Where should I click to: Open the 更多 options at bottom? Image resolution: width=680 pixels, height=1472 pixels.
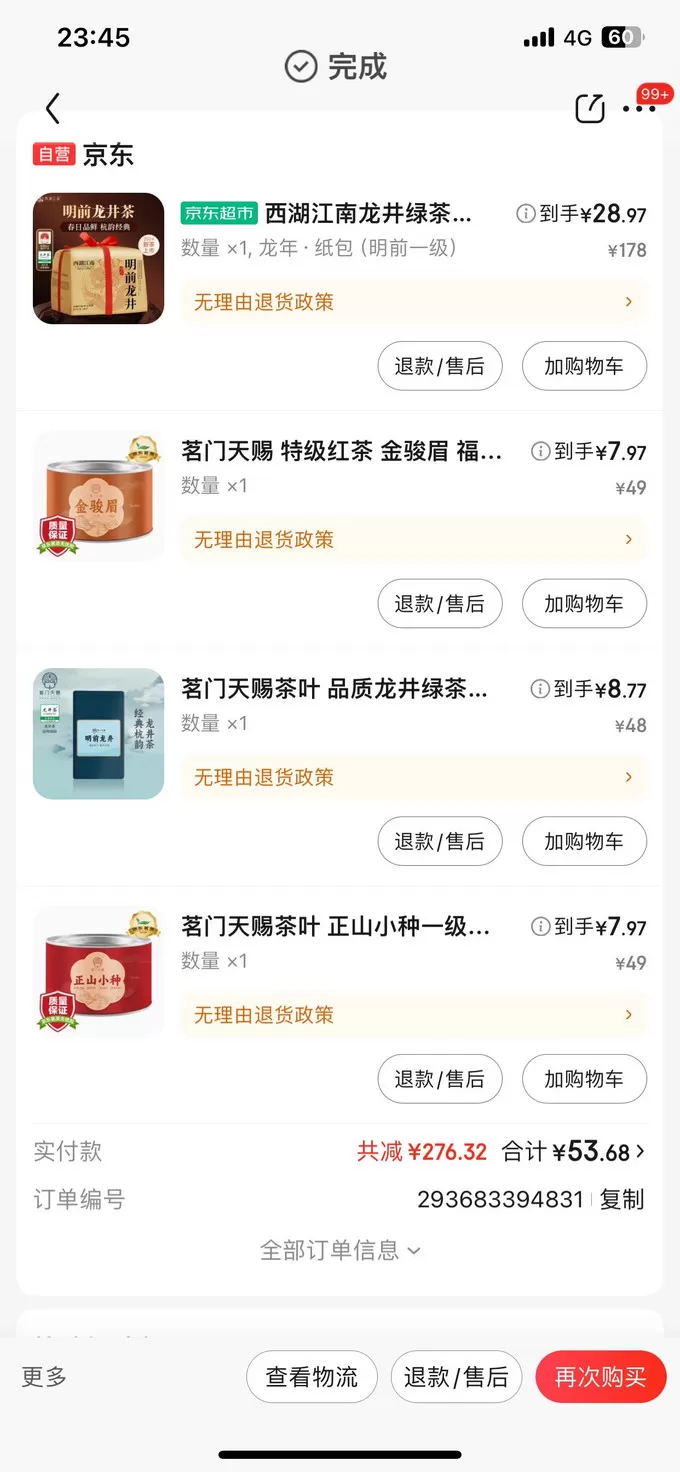(x=44, y=1377)
